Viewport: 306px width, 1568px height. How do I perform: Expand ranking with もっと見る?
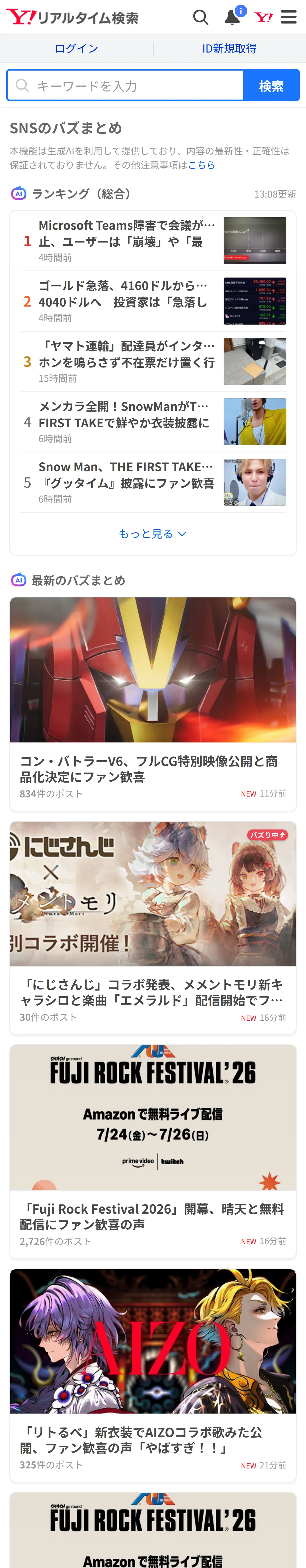(x=153, y=534)
